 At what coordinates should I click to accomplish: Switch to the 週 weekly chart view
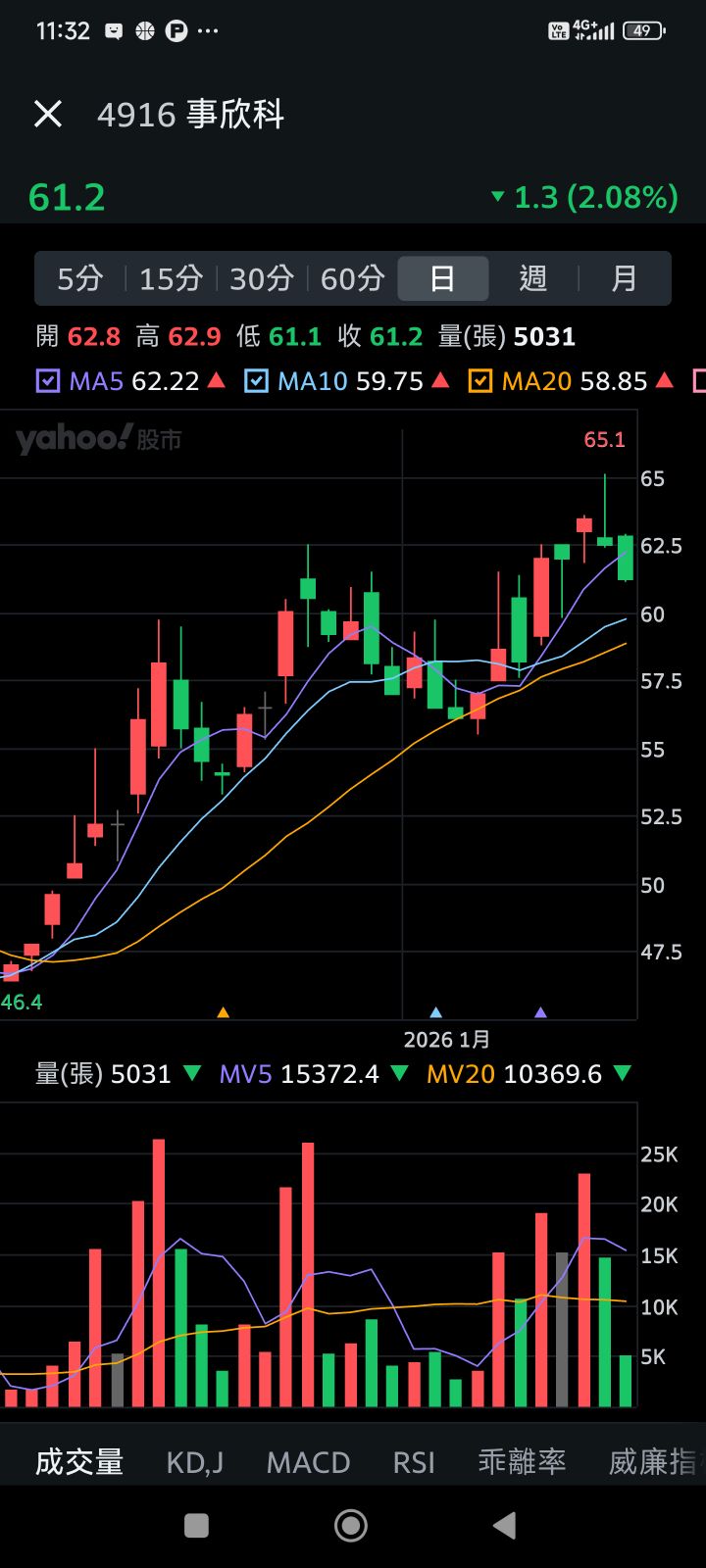click(532, 278)
